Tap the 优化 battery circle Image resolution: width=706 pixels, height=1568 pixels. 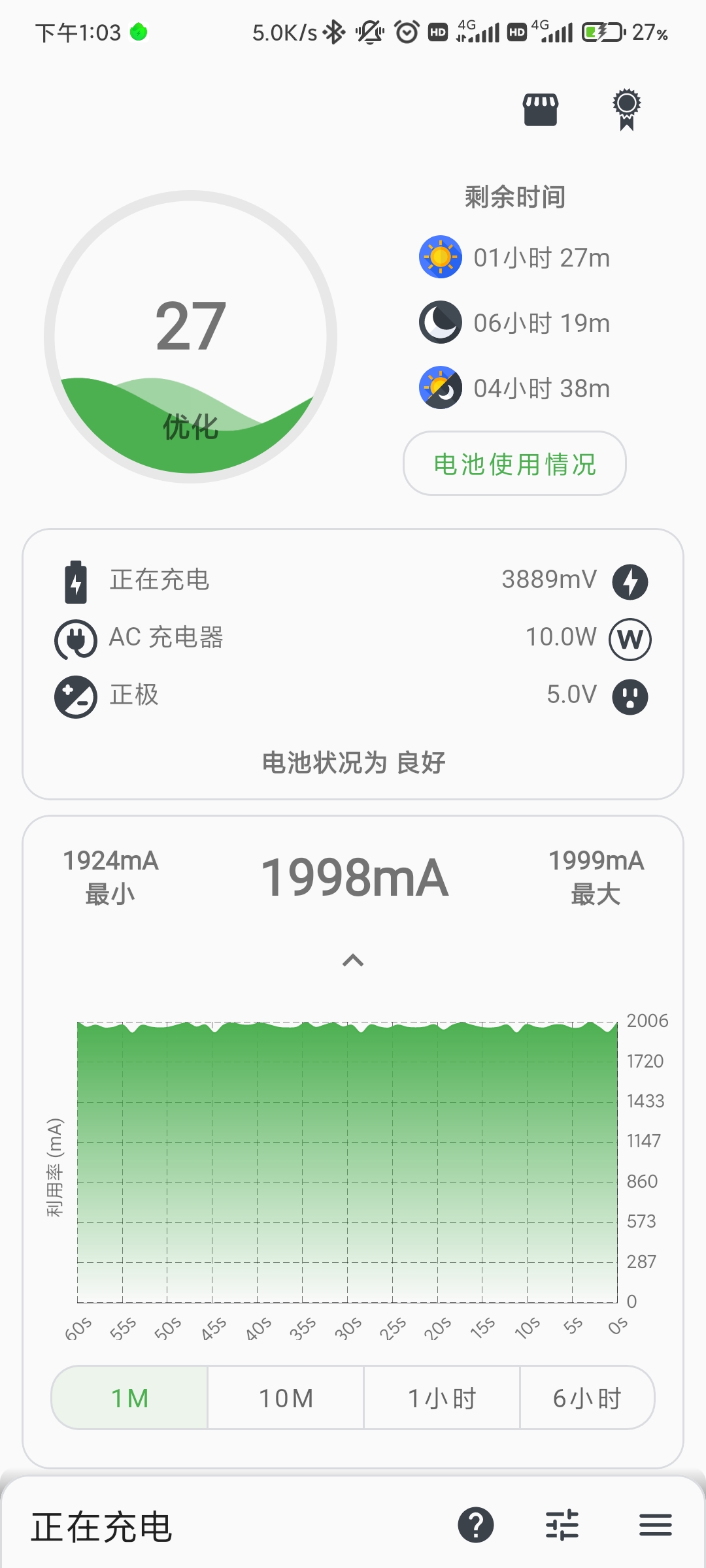coord(190,337)
